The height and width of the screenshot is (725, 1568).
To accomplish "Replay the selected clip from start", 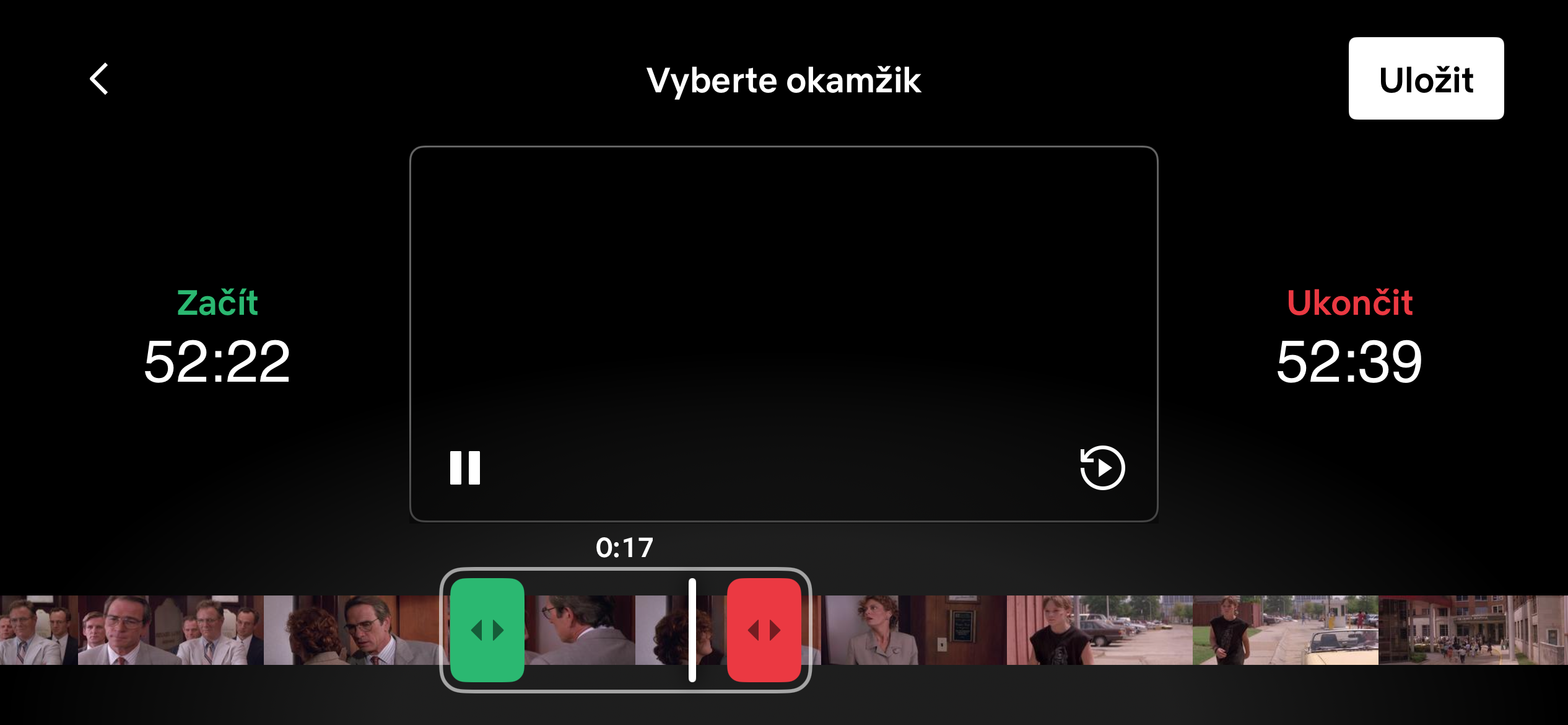I will pyautogui.click(x=1102, y=468).
